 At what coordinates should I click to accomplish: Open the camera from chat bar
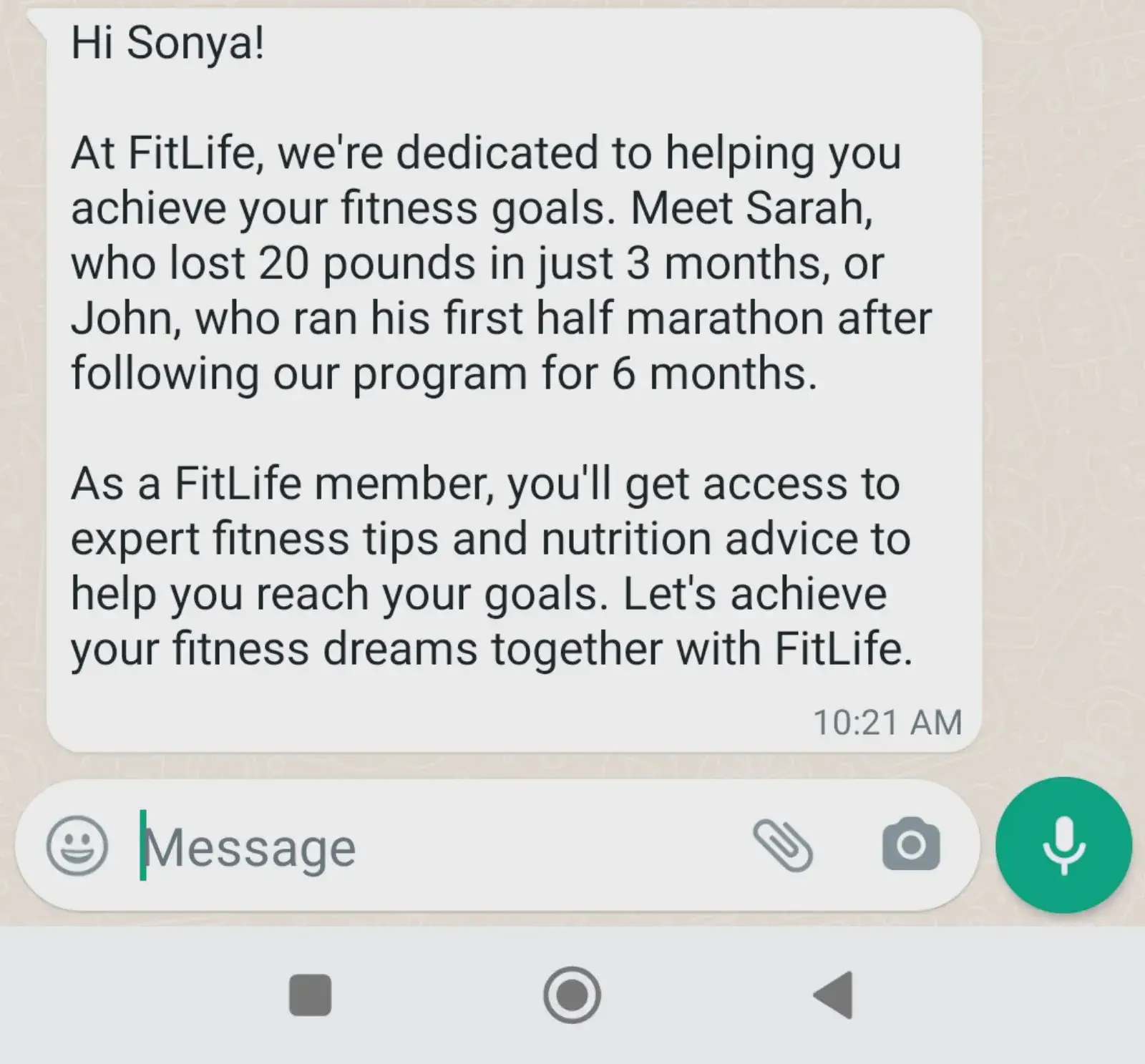[911, 845]
